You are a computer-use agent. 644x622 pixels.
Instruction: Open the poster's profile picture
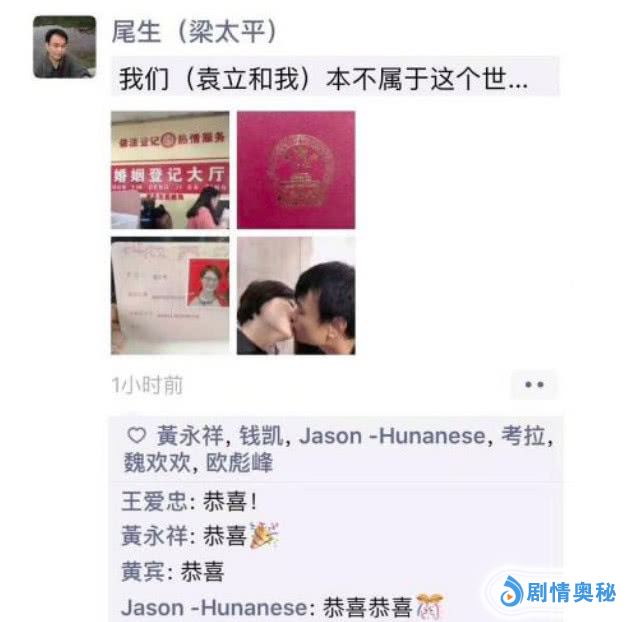pyautogui.click(x=64, y=46)
